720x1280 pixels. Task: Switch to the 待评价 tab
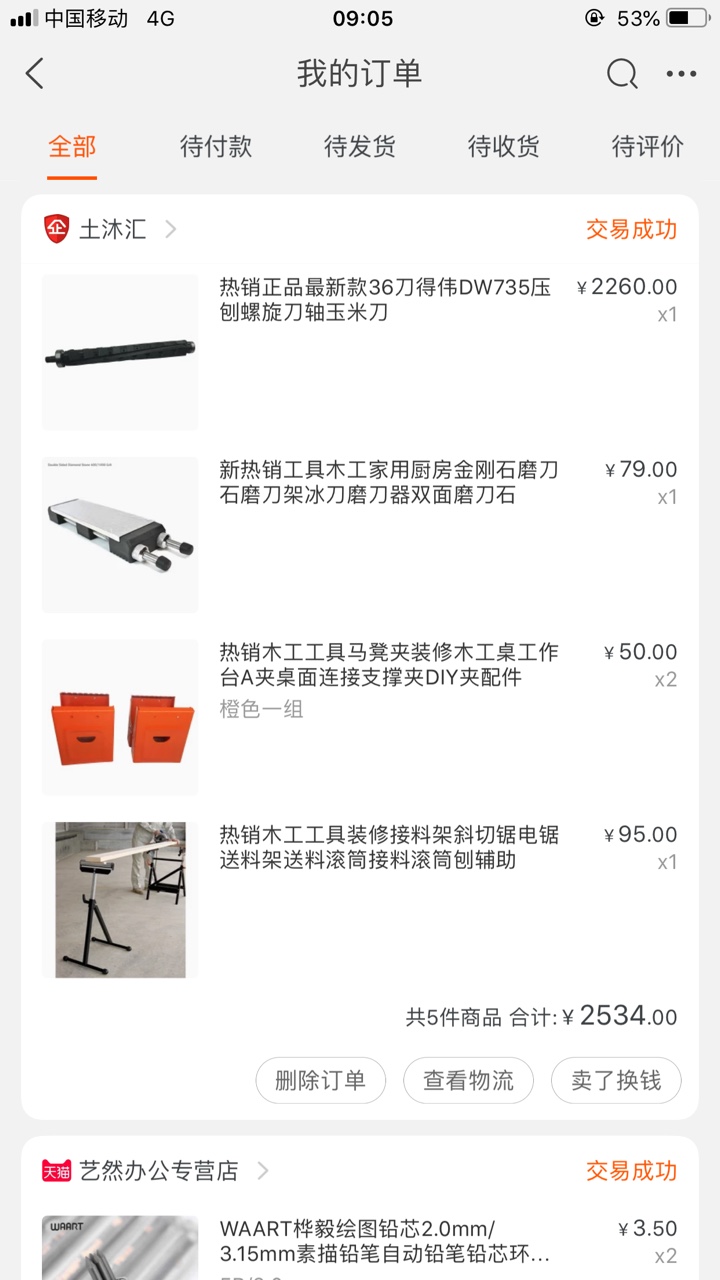(x=648, y=147)
